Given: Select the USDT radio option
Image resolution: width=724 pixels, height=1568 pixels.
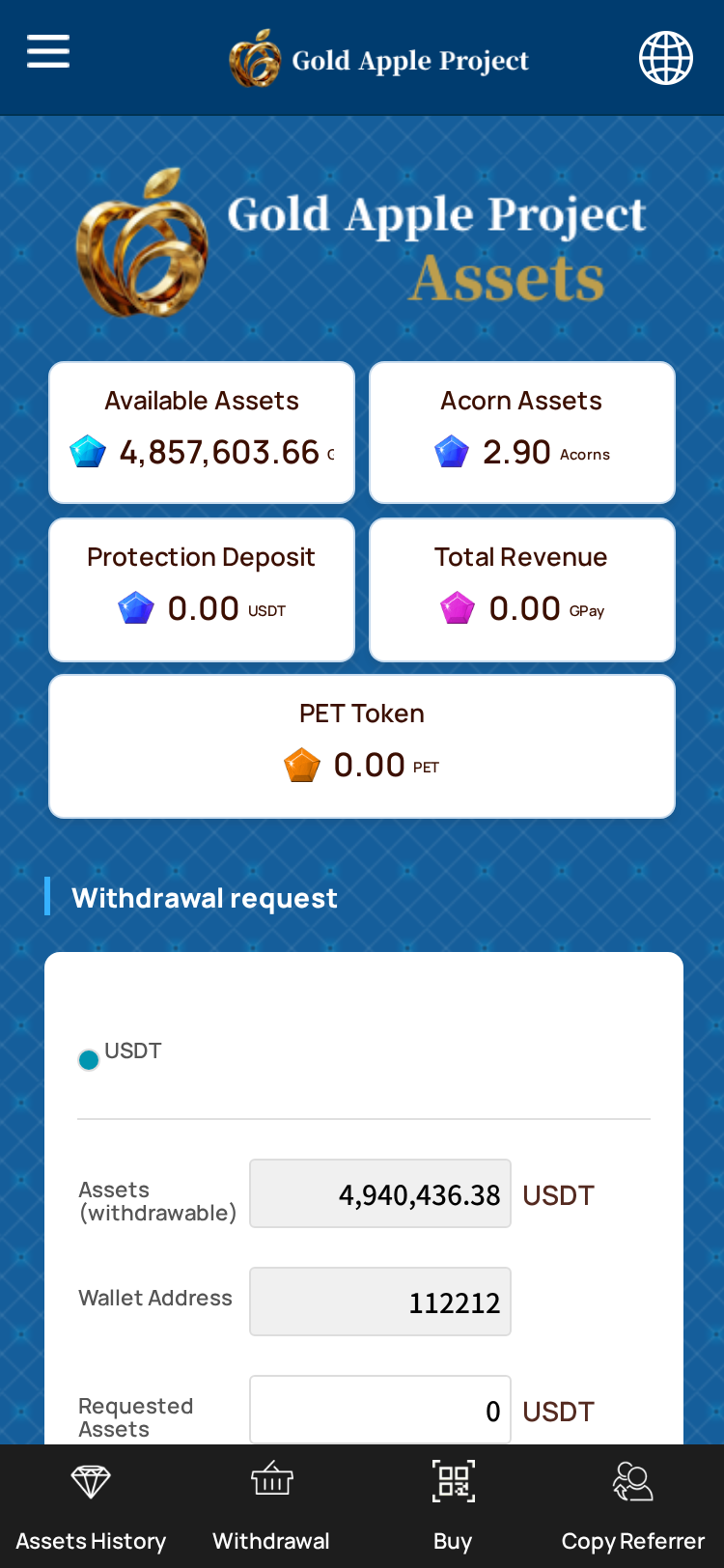Looking at the screenshot, I should click(x=89, y=1060).
